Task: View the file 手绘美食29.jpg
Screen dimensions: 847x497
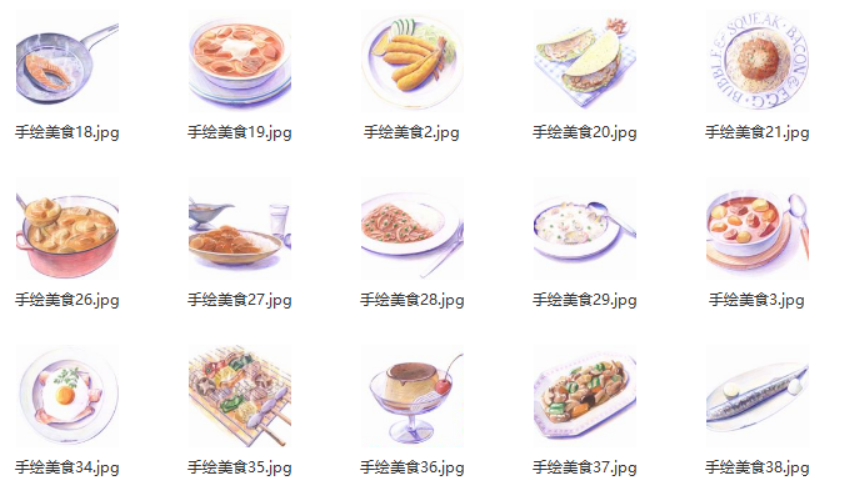Action: 584,230
